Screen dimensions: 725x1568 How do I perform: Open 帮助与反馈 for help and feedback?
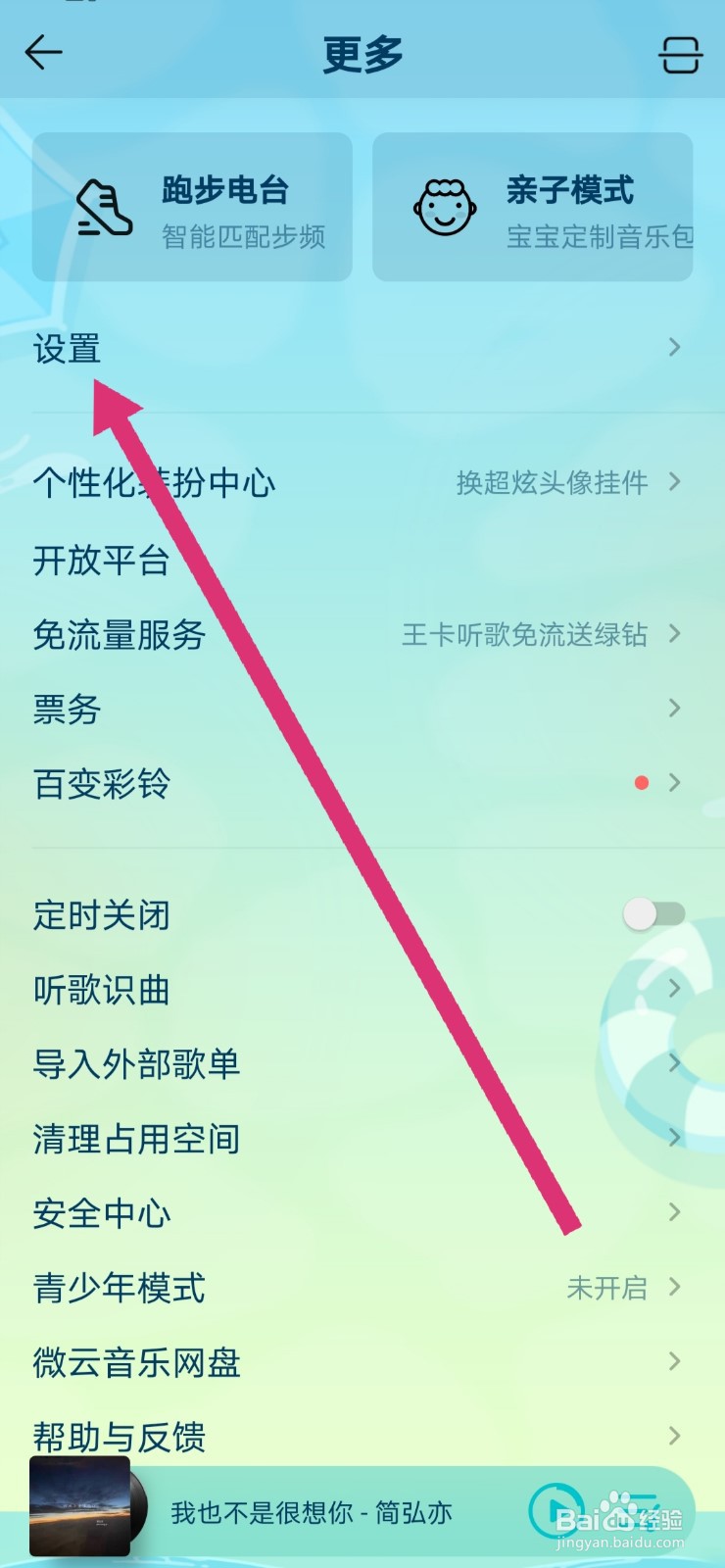pos(118,1437)
